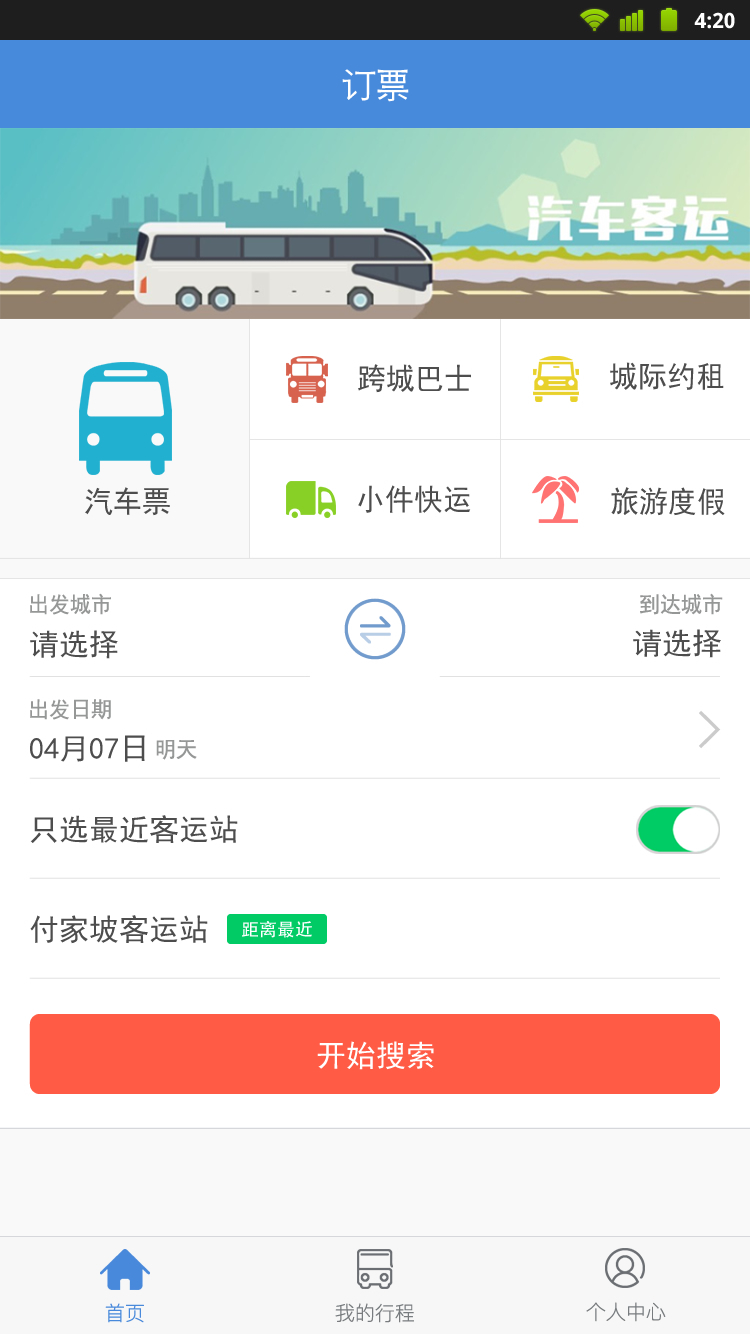750x1334 pixels.
Task: Open departure city selector 请选择
Action: click(73, 646)
